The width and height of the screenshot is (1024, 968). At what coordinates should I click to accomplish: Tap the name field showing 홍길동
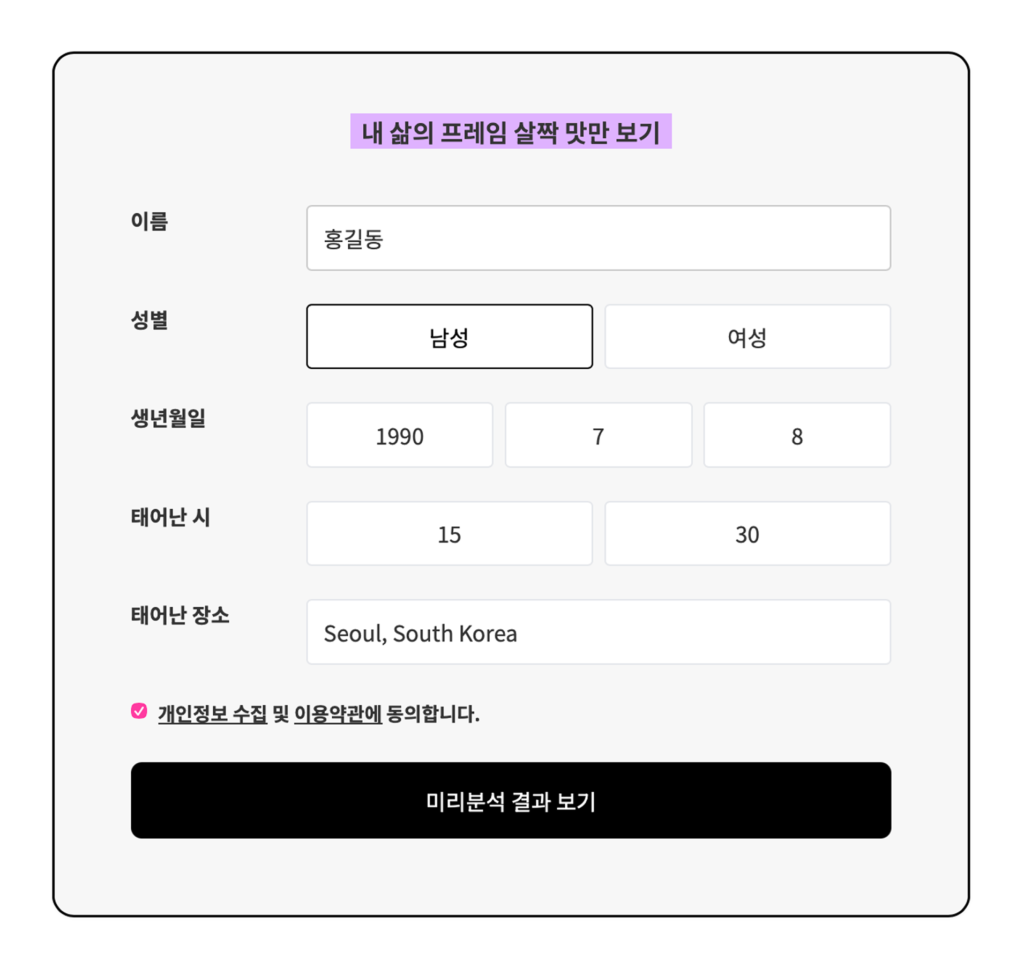click(x=598, y=238)
